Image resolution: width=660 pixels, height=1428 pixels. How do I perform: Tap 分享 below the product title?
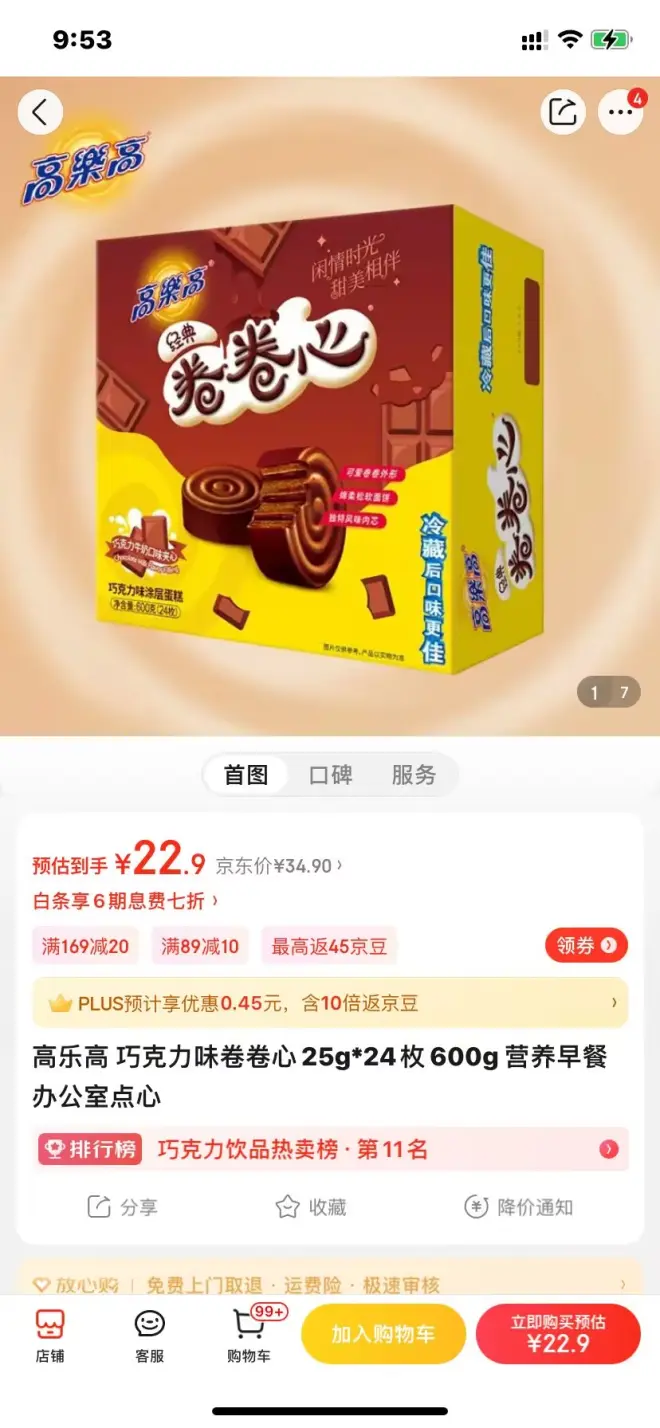123,1207
